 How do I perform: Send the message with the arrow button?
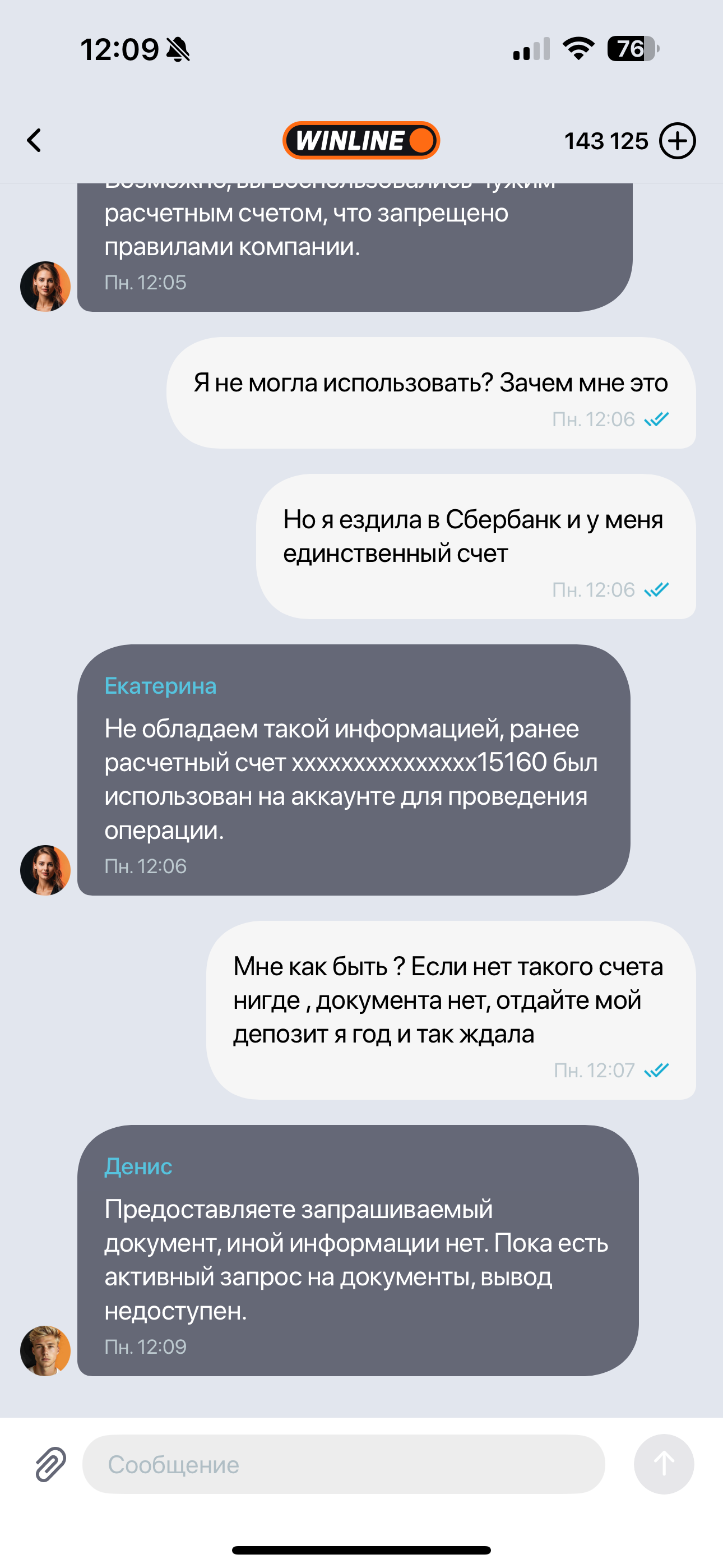pos(664,1464)
